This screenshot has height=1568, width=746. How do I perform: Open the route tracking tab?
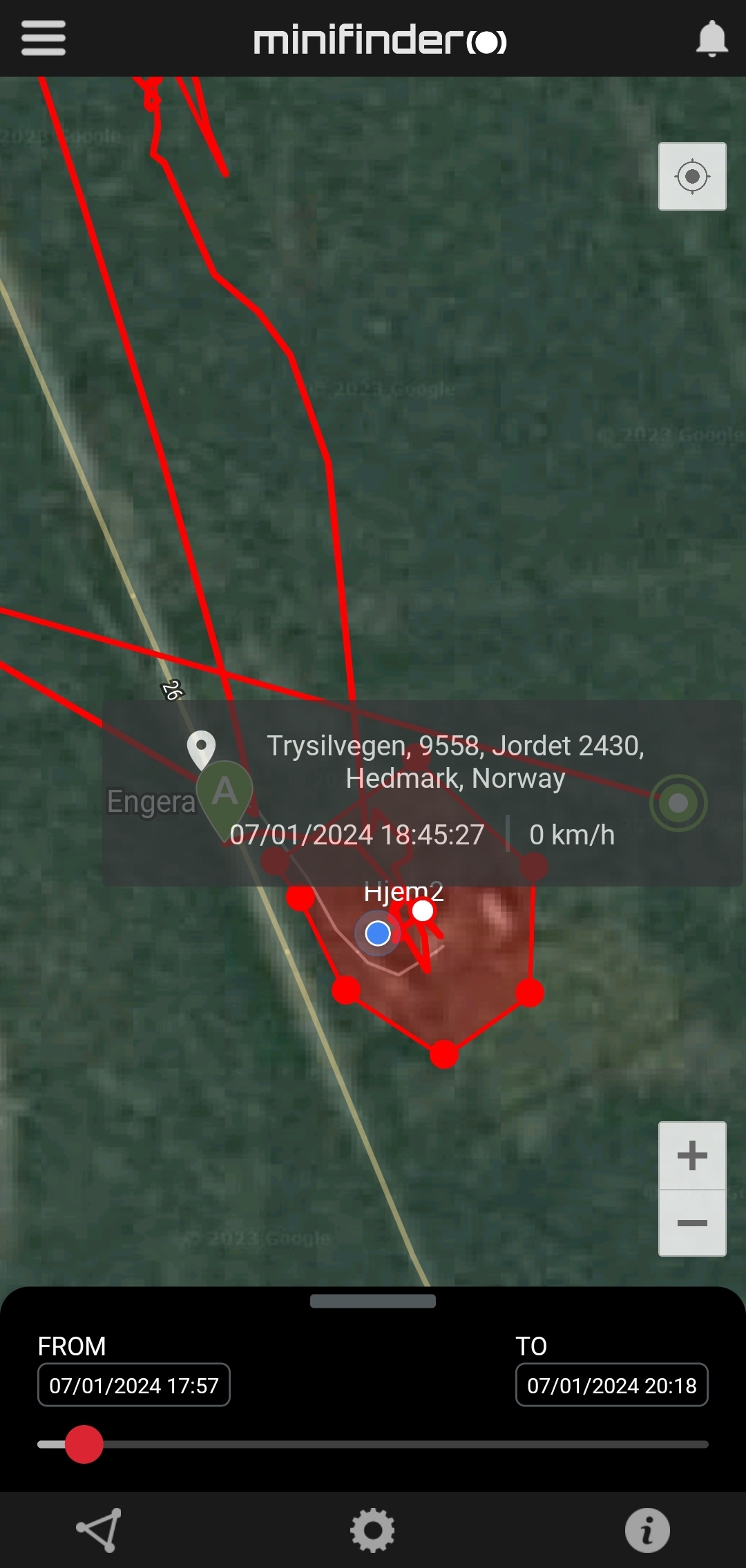click(99, 1530)
